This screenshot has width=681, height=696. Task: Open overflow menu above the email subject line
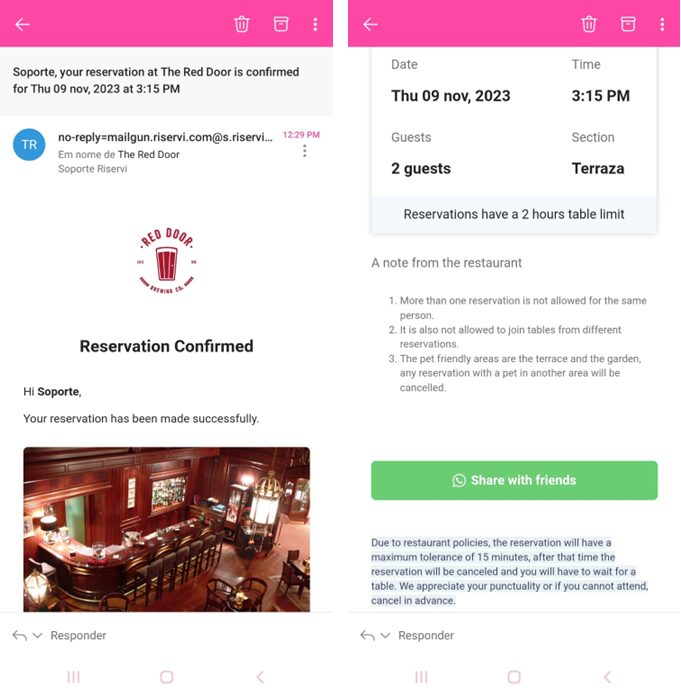coord(315,24)
